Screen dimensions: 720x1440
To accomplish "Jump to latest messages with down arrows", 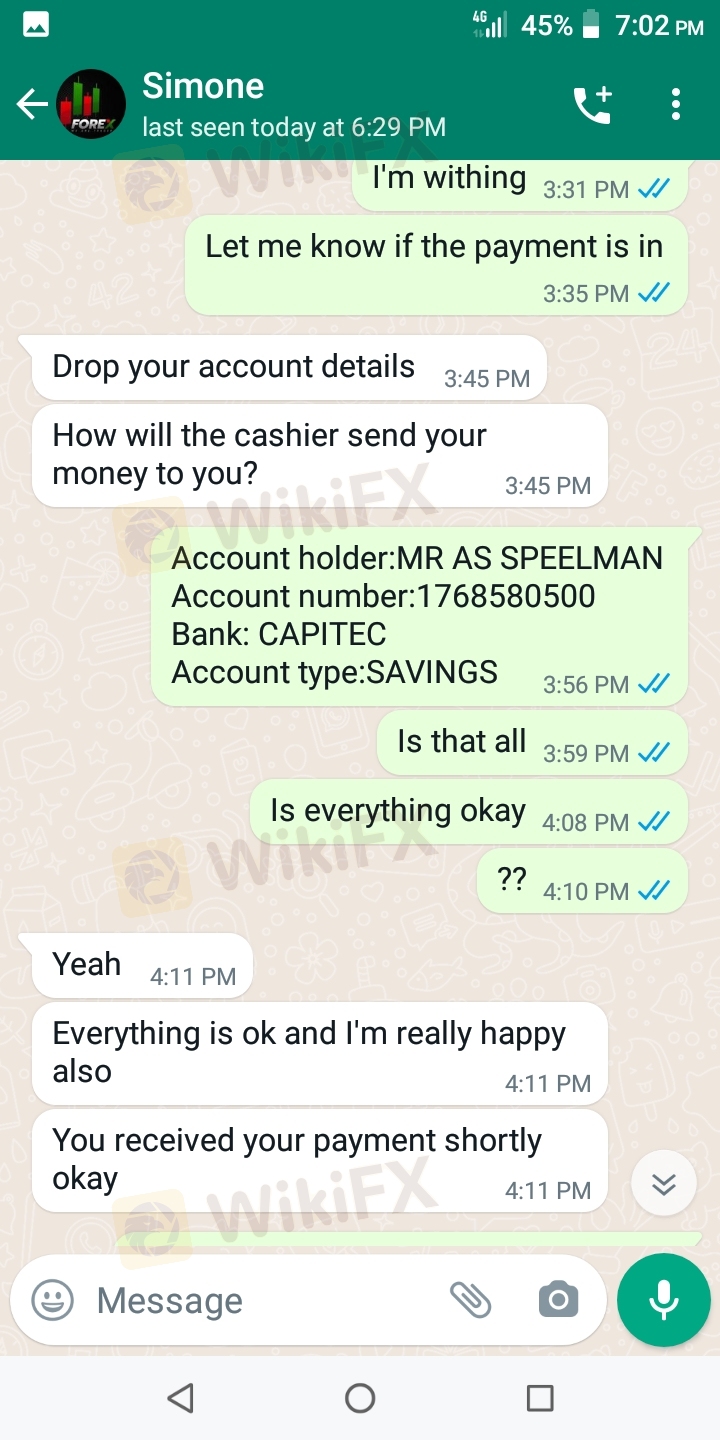I will (664, 1185).
